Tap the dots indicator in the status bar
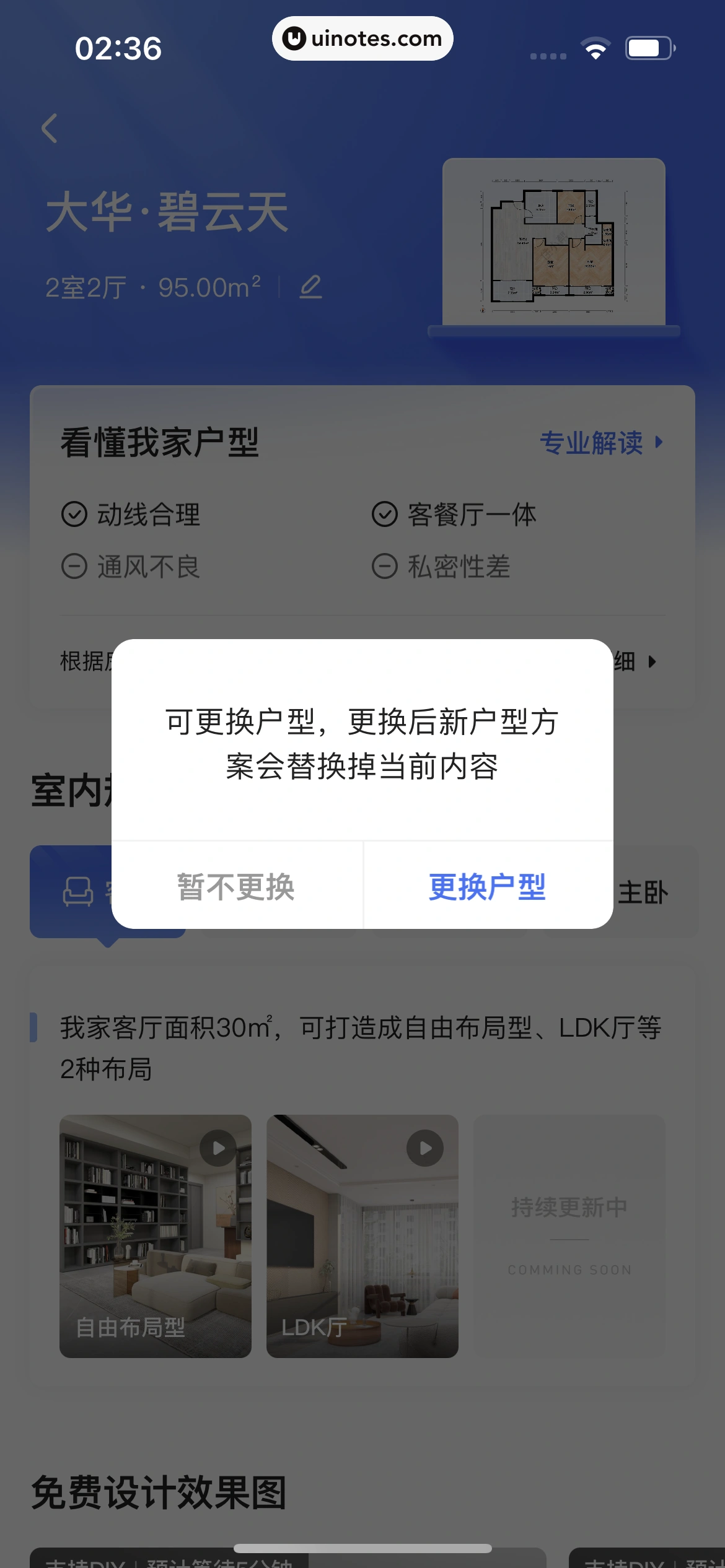This screenshot has width=725, height=1568. [x=547, y=56]
